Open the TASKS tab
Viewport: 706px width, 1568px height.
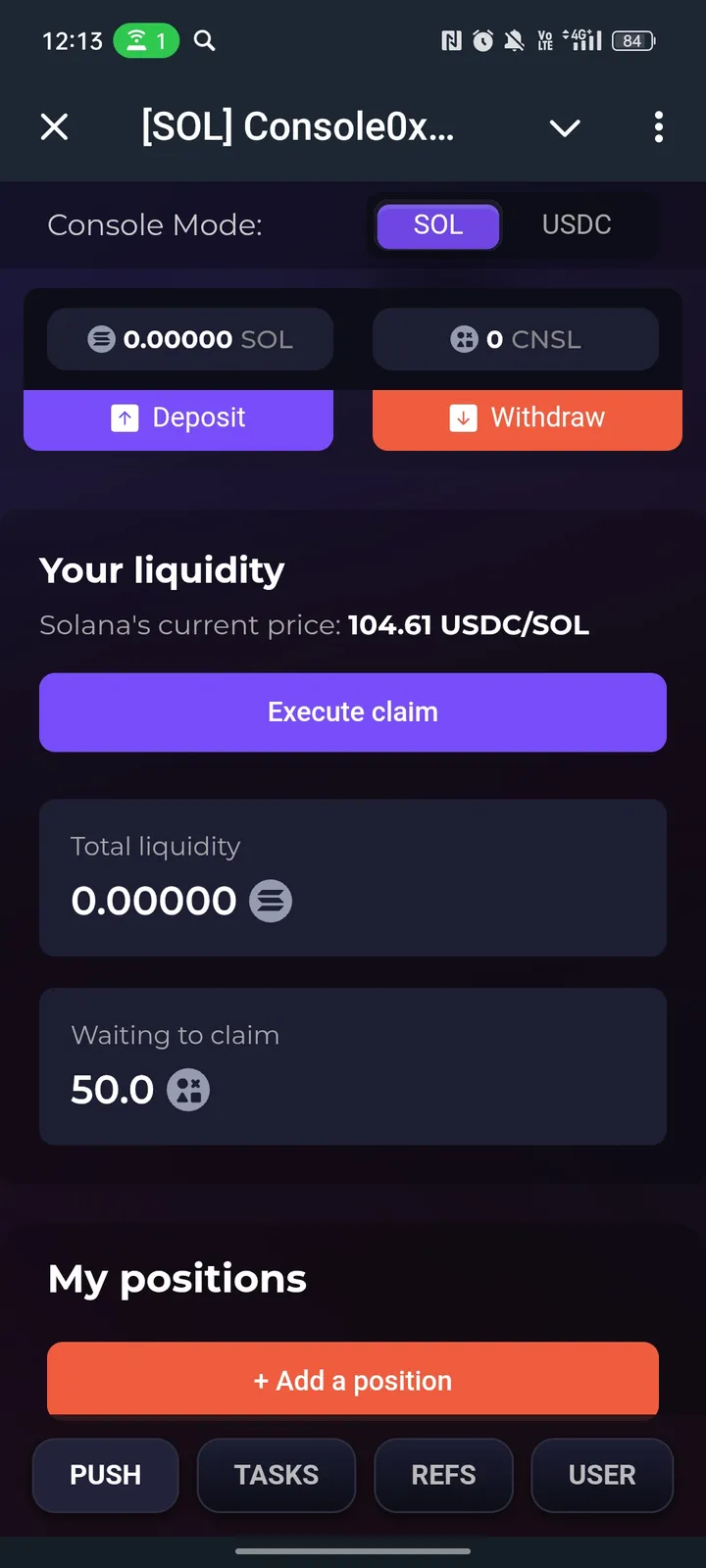(277, 1475)
